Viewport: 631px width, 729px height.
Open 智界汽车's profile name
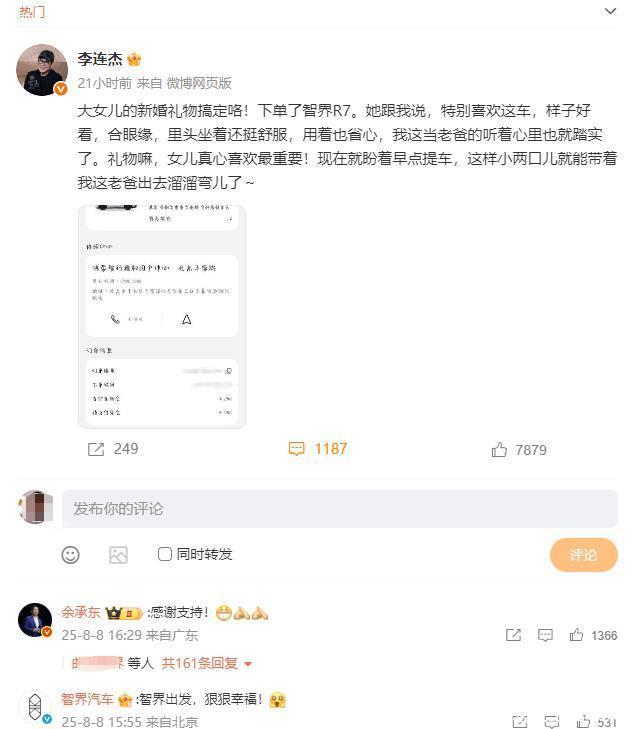click(x=87, y=699)
